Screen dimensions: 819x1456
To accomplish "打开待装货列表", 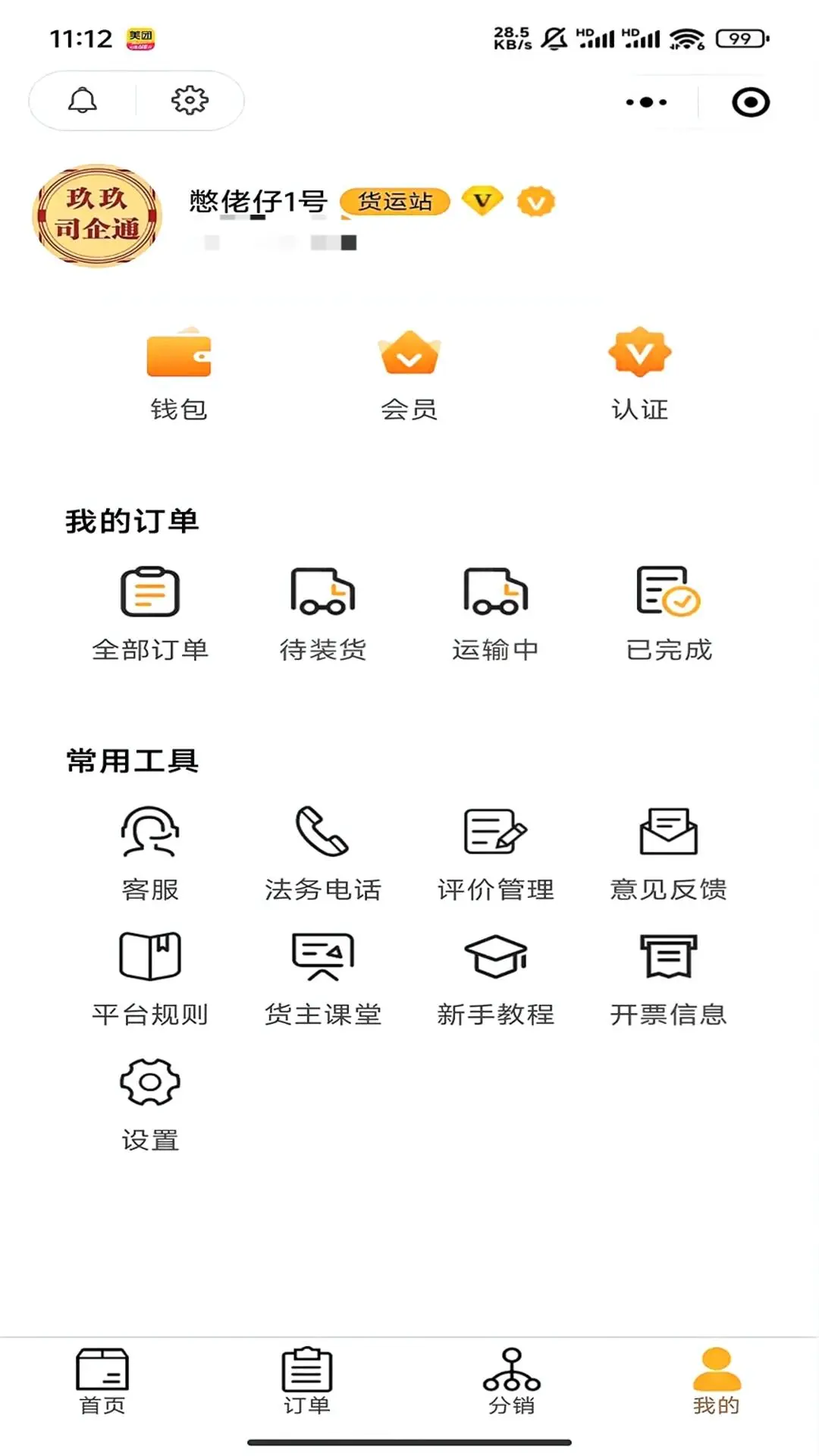I will 322,610.
